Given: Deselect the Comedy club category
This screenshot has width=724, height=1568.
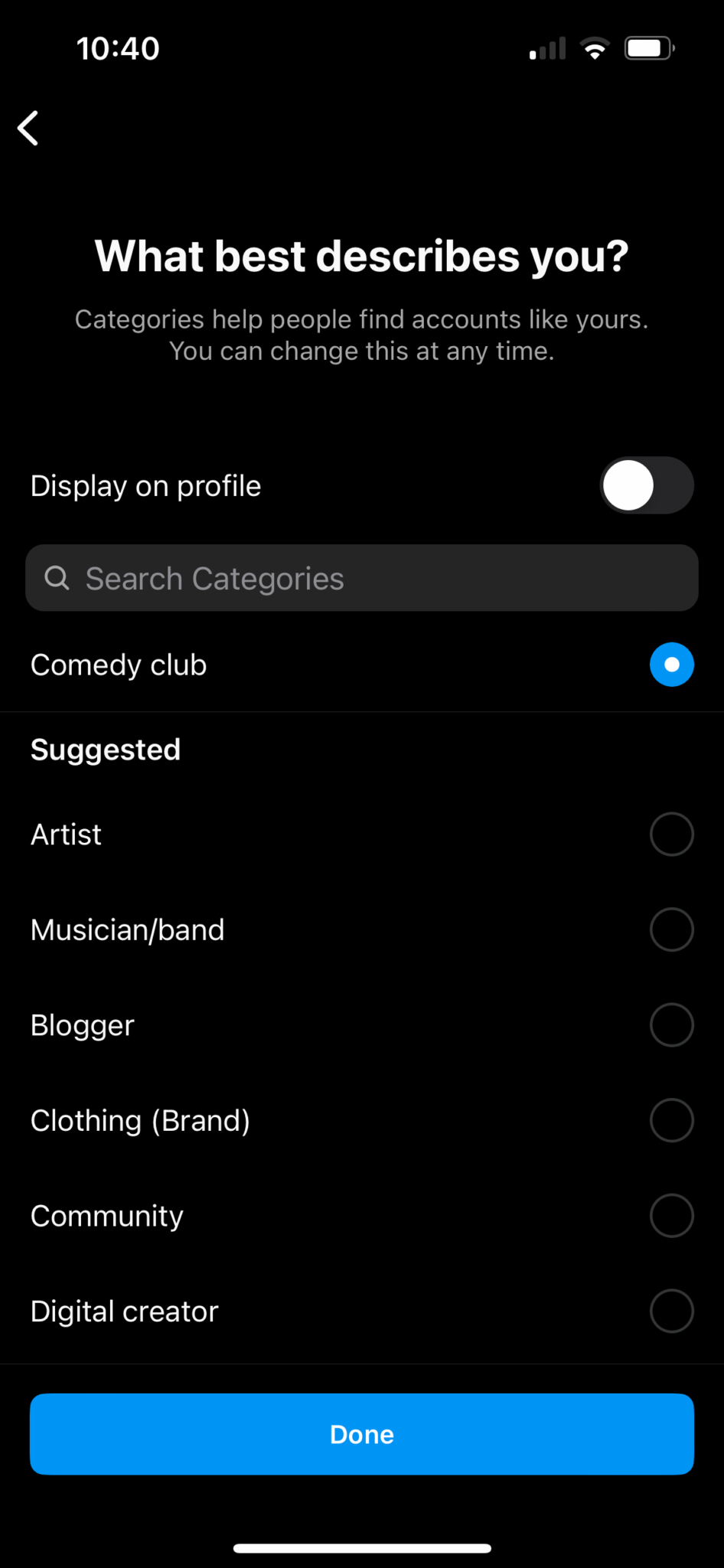Looking at the screenshot, I should click(671, 665).
